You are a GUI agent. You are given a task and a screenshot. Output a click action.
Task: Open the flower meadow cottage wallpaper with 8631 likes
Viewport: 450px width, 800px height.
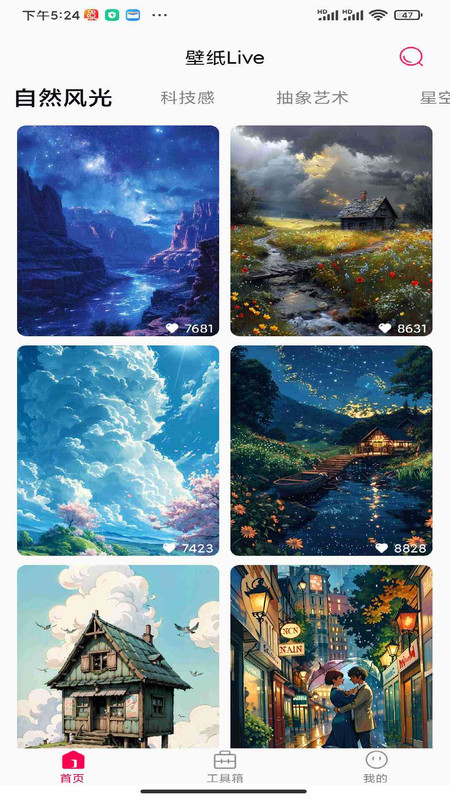point(331,231)
